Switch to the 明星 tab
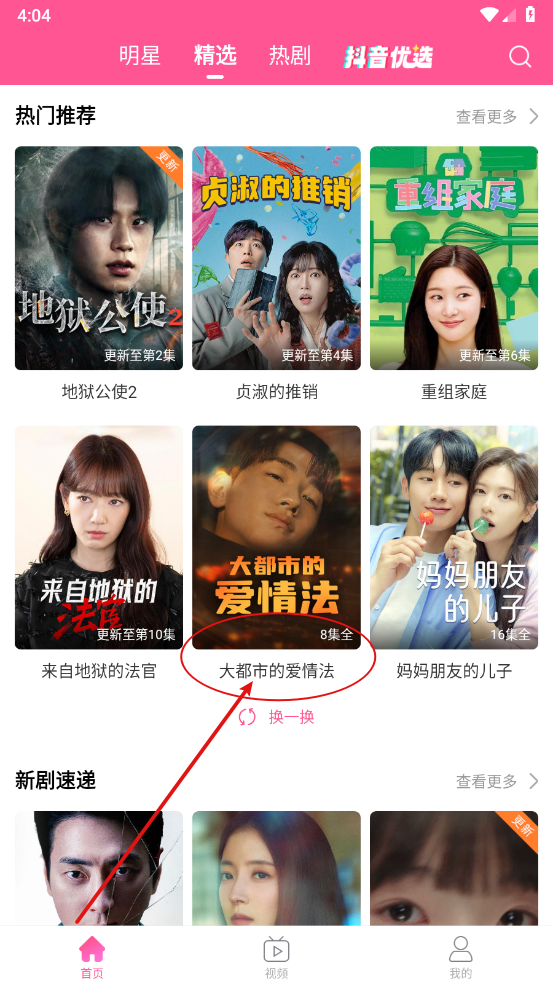553x984 pixels. click(x=140, y=56)
